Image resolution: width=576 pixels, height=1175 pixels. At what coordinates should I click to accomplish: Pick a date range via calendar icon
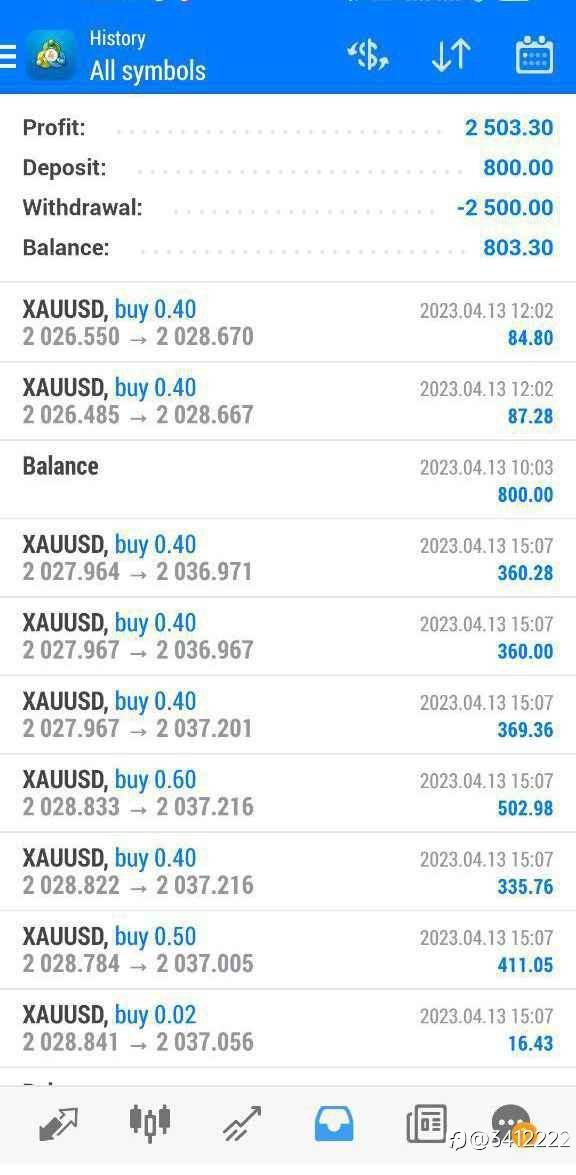click(535, 55)
